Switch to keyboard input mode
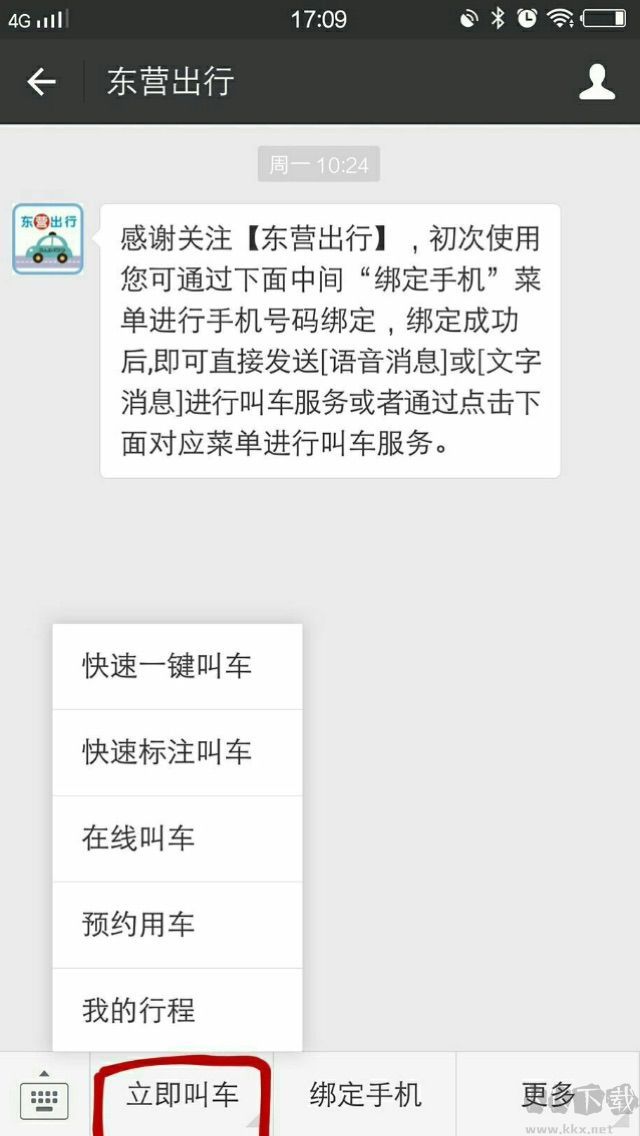 44,1096
